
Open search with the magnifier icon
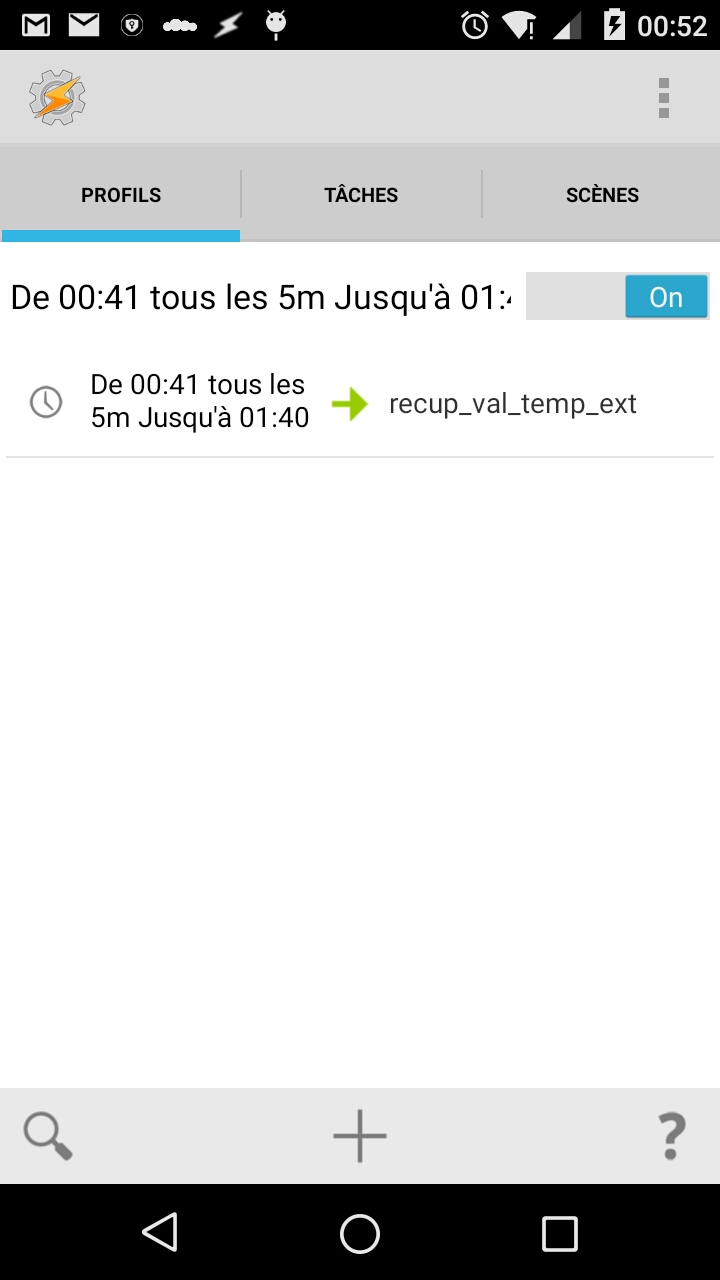(47, 1136)
